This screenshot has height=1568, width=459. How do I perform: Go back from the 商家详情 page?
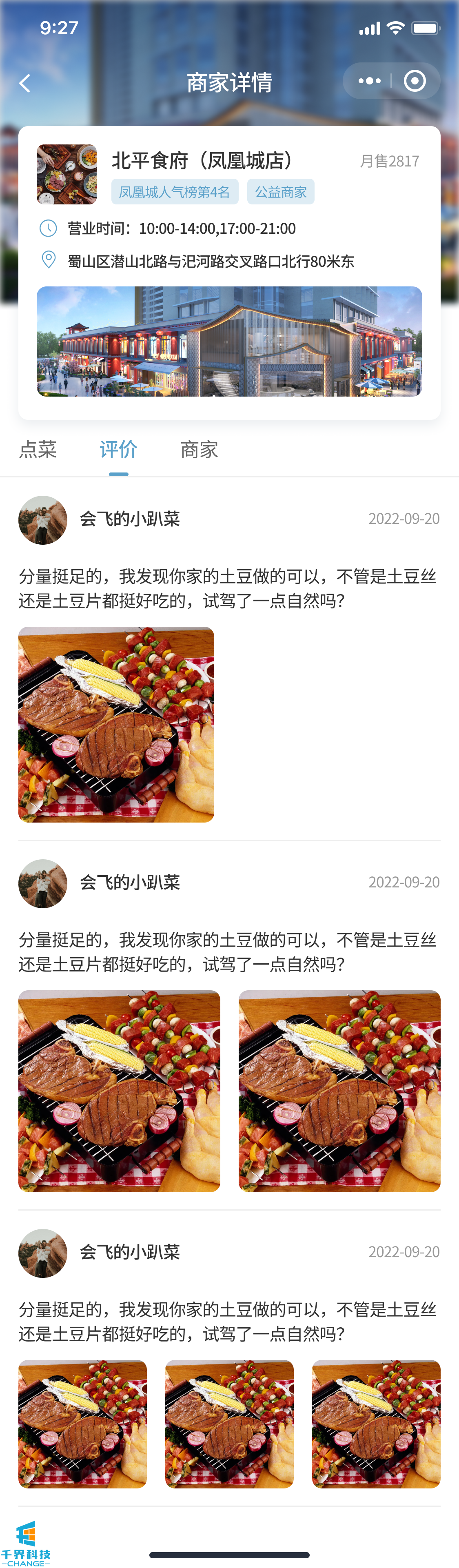[x=25, y=83]
